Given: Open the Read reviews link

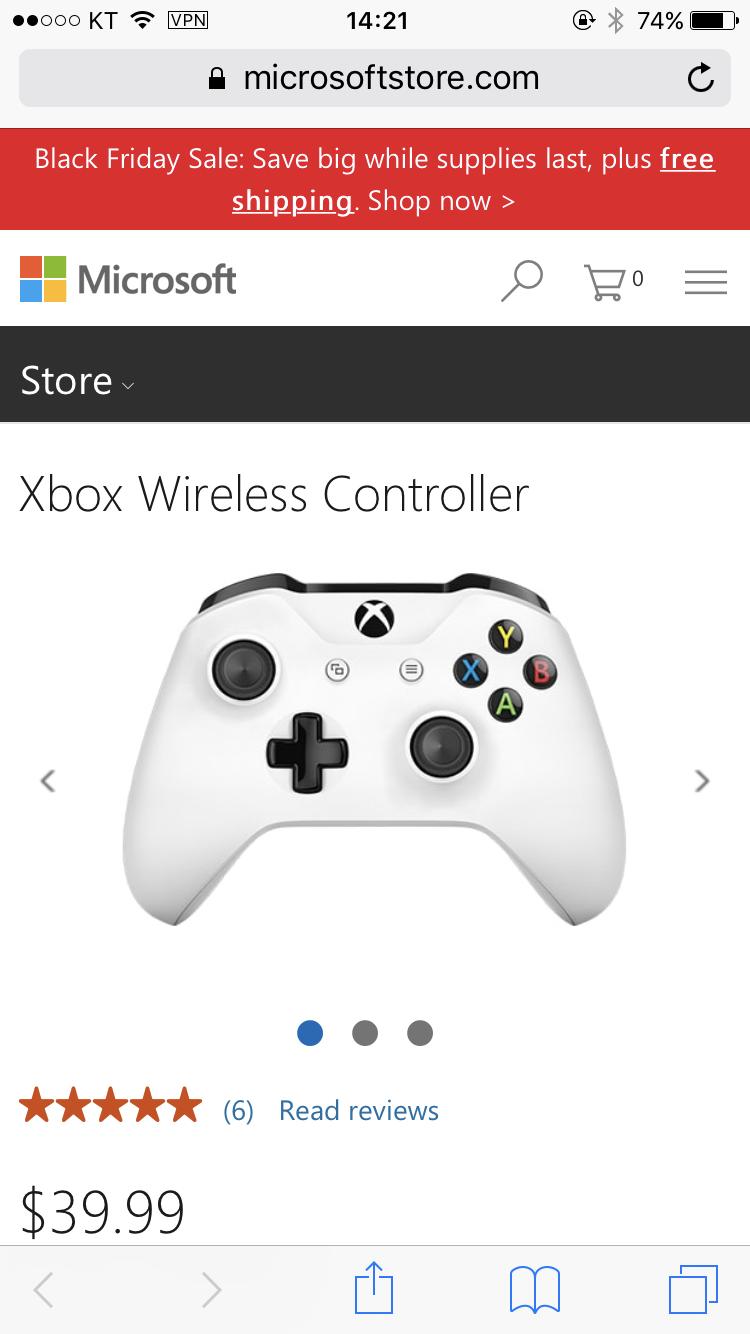Looking at the screenshot, I should coord(359,1110).
